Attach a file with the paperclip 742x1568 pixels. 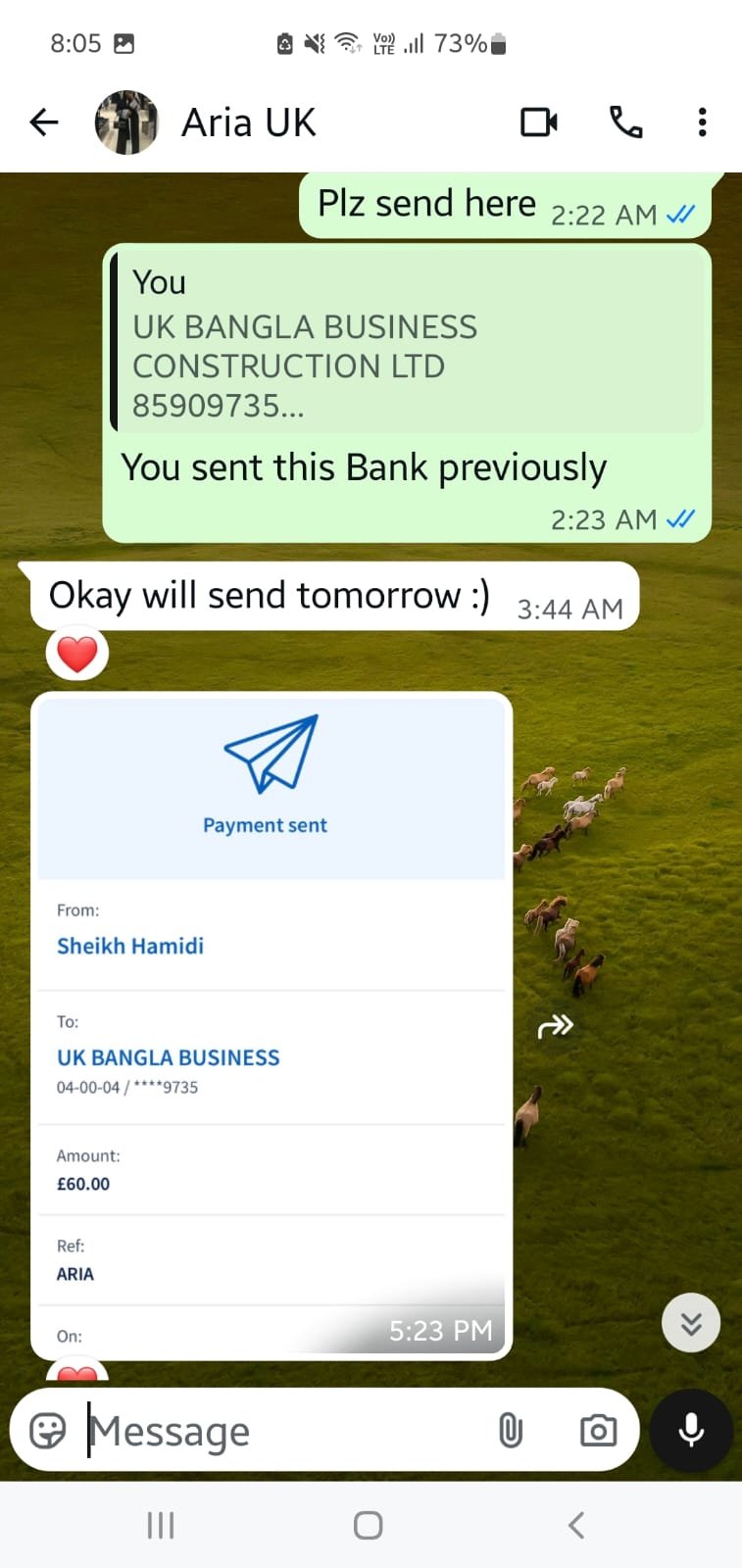[511, 1431]
